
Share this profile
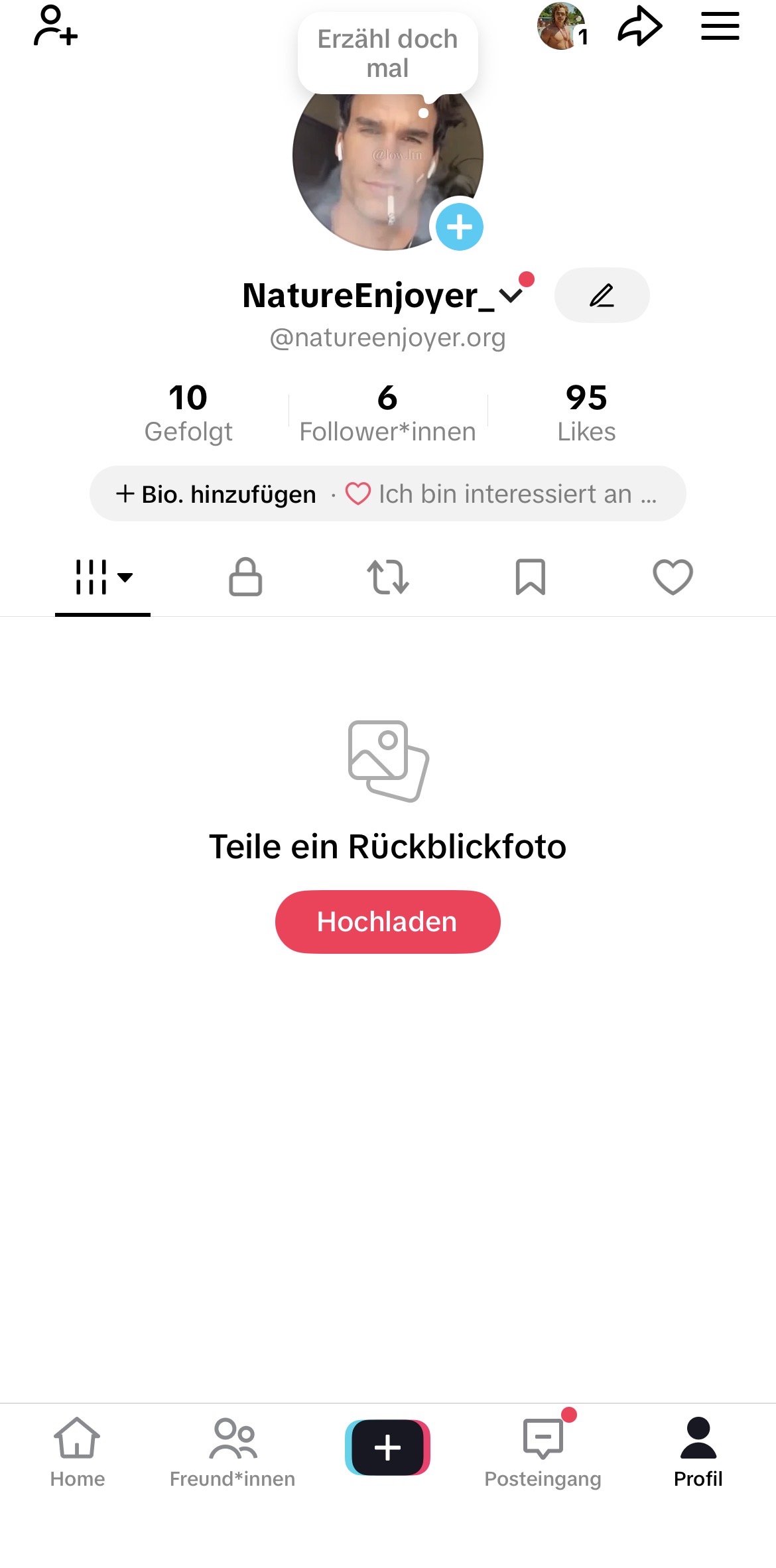pyautogui.click(x=639, y=27)
